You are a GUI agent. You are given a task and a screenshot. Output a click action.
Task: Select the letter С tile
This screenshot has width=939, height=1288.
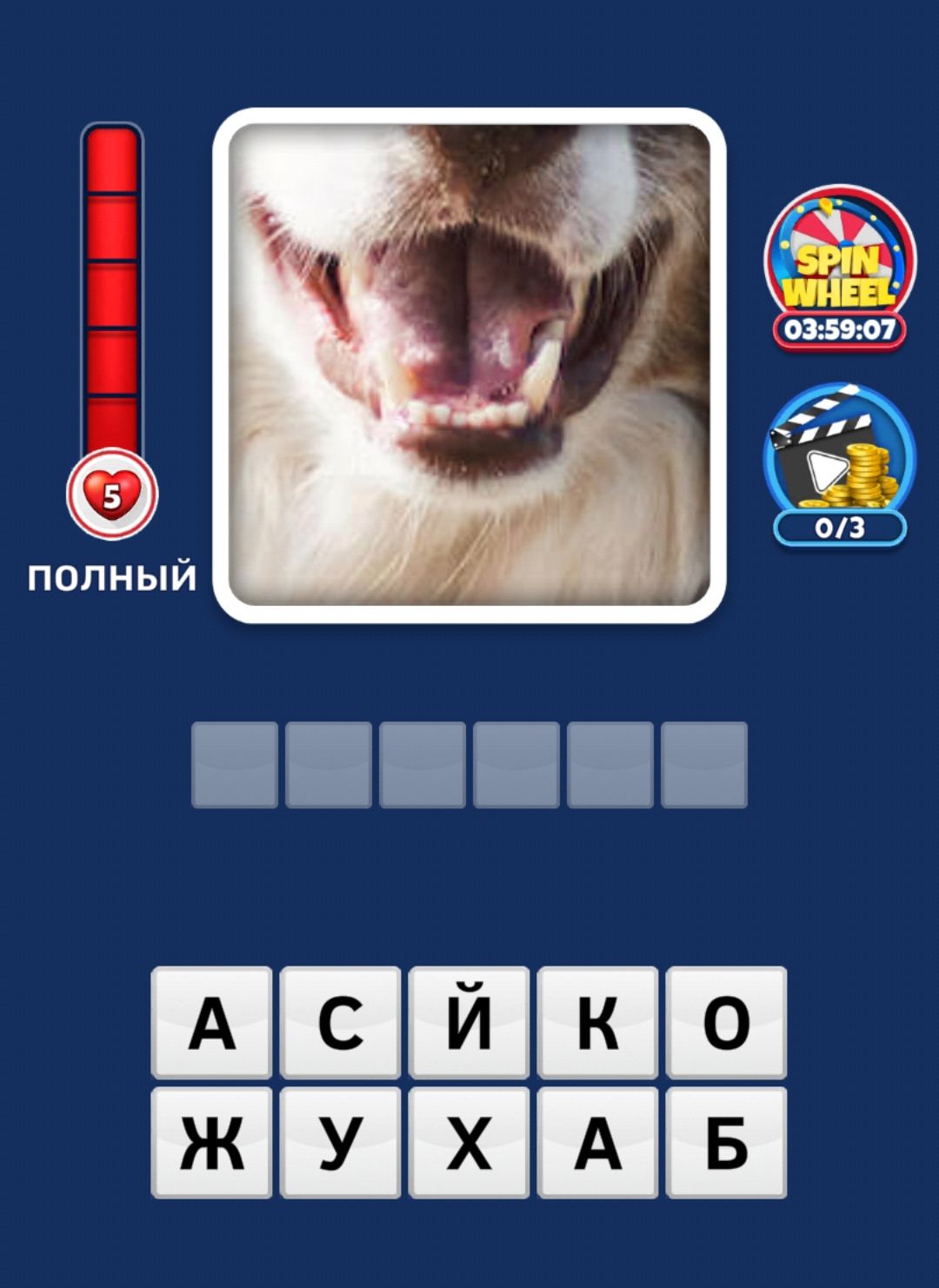340,1023
